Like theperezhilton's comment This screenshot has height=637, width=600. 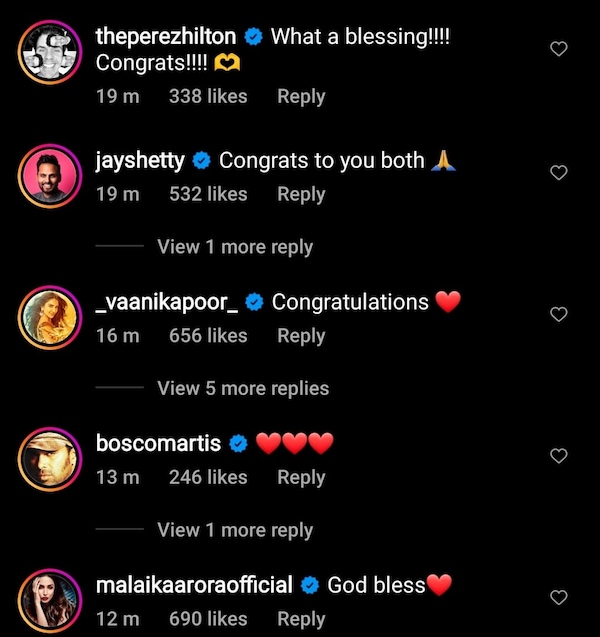tap(559, 49)
